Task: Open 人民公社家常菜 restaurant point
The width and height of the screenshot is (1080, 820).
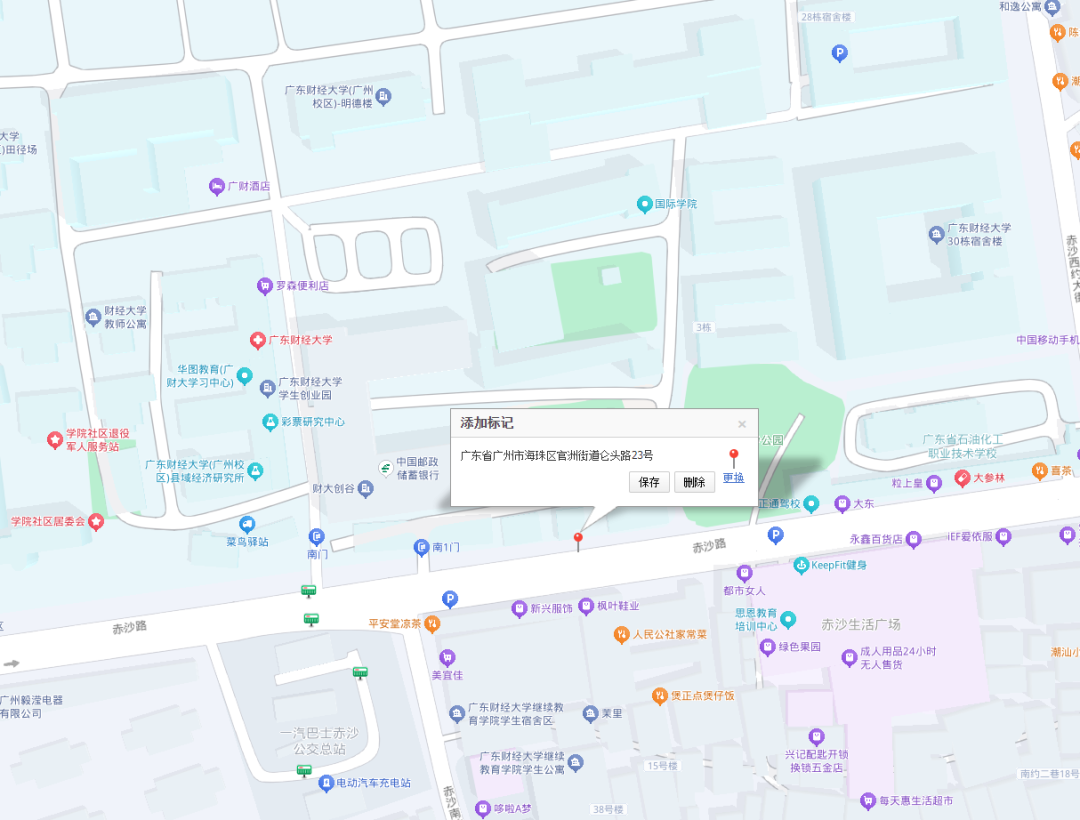Action: [622, 634]
